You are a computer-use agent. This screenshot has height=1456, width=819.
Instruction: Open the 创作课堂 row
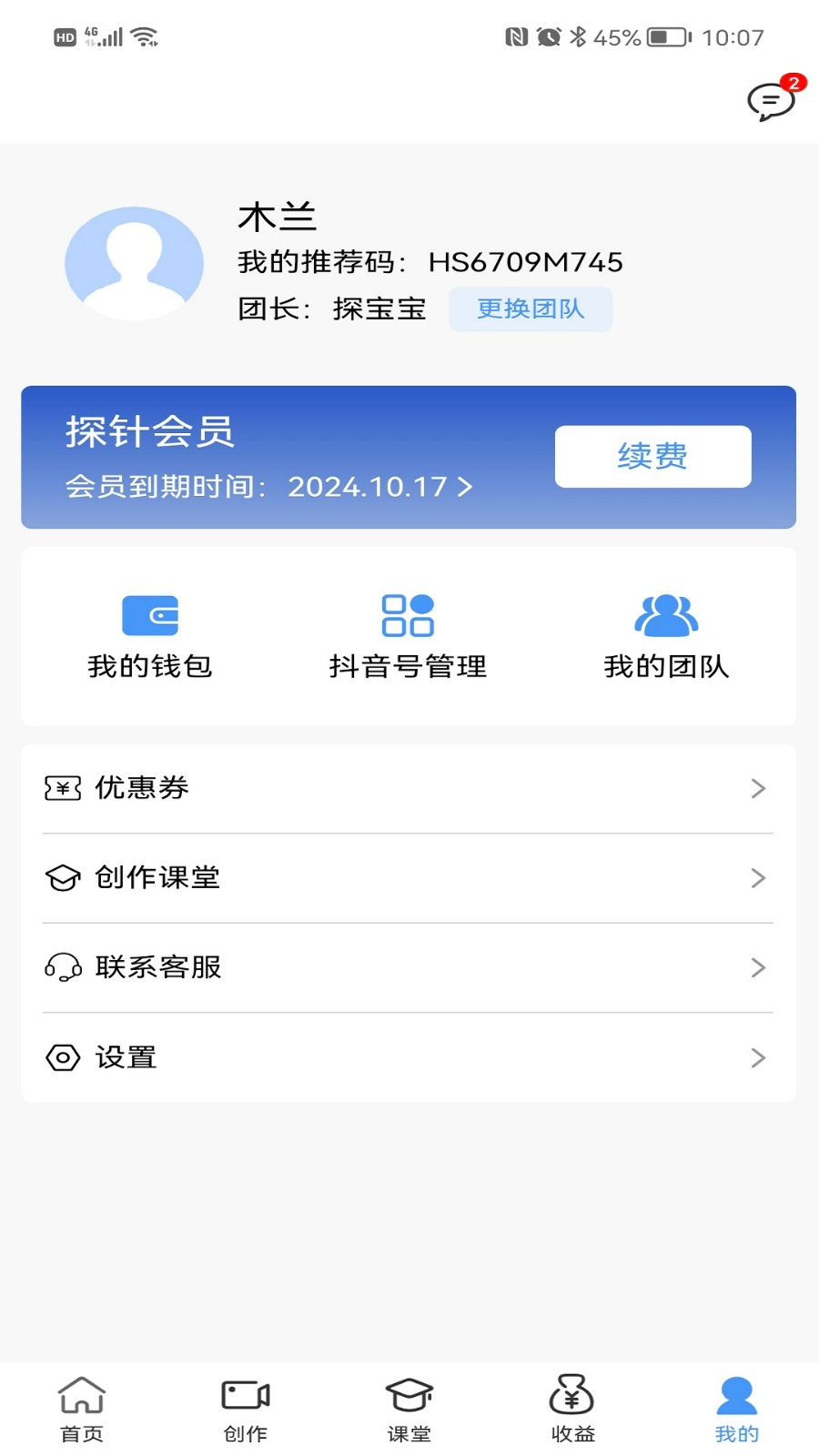[x=408, y=877]
